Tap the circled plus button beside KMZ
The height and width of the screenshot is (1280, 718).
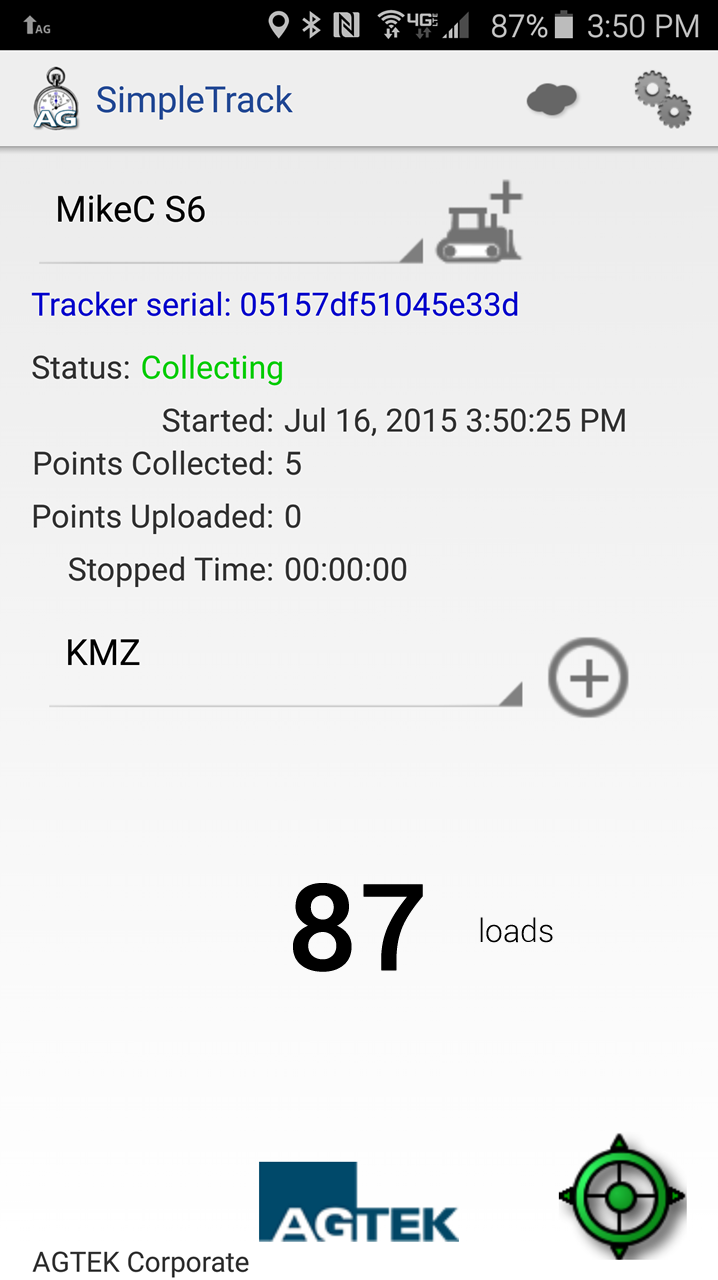pos(588,678)
